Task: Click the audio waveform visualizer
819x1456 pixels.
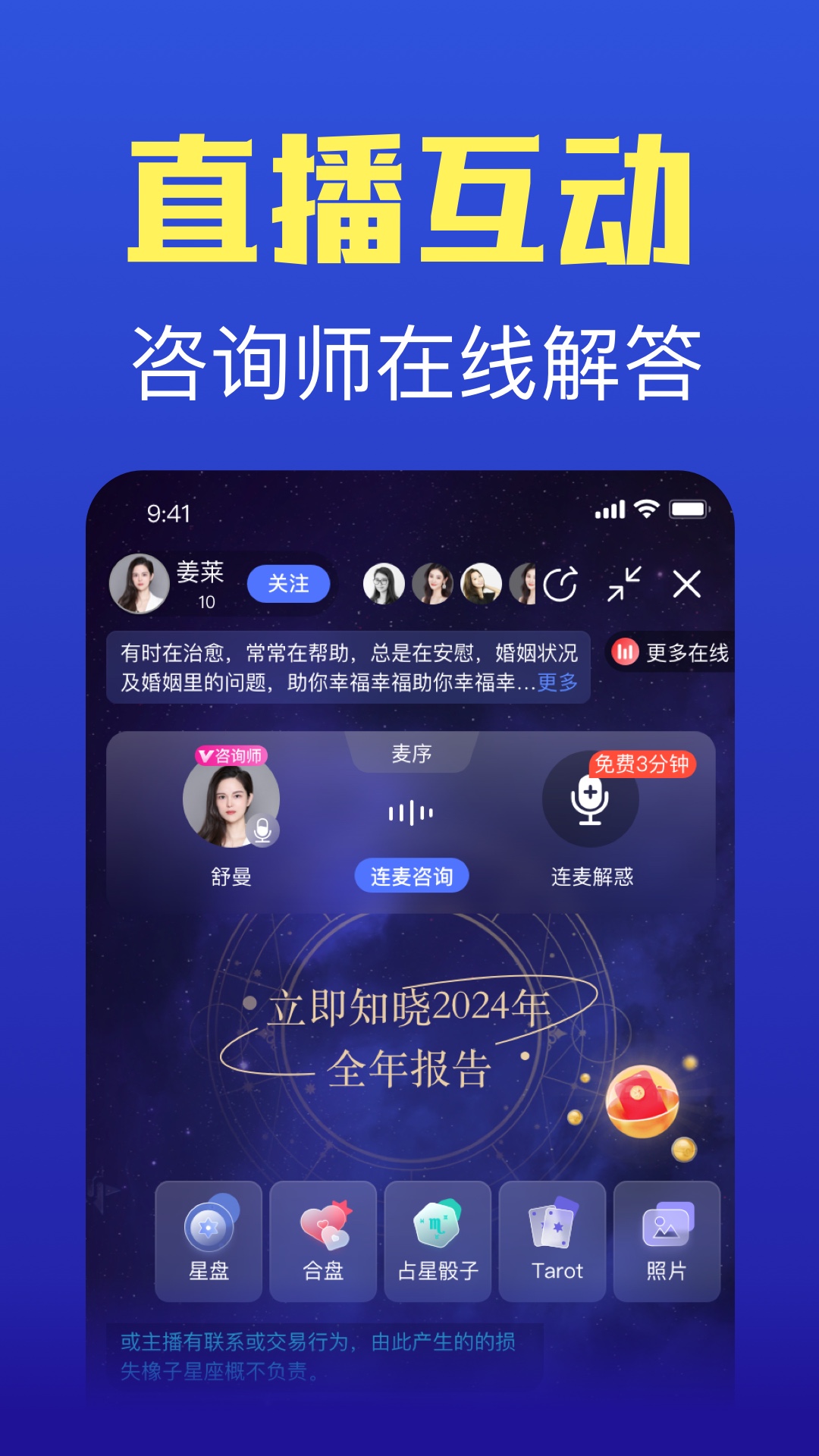Action: click(x=410, y=811)
